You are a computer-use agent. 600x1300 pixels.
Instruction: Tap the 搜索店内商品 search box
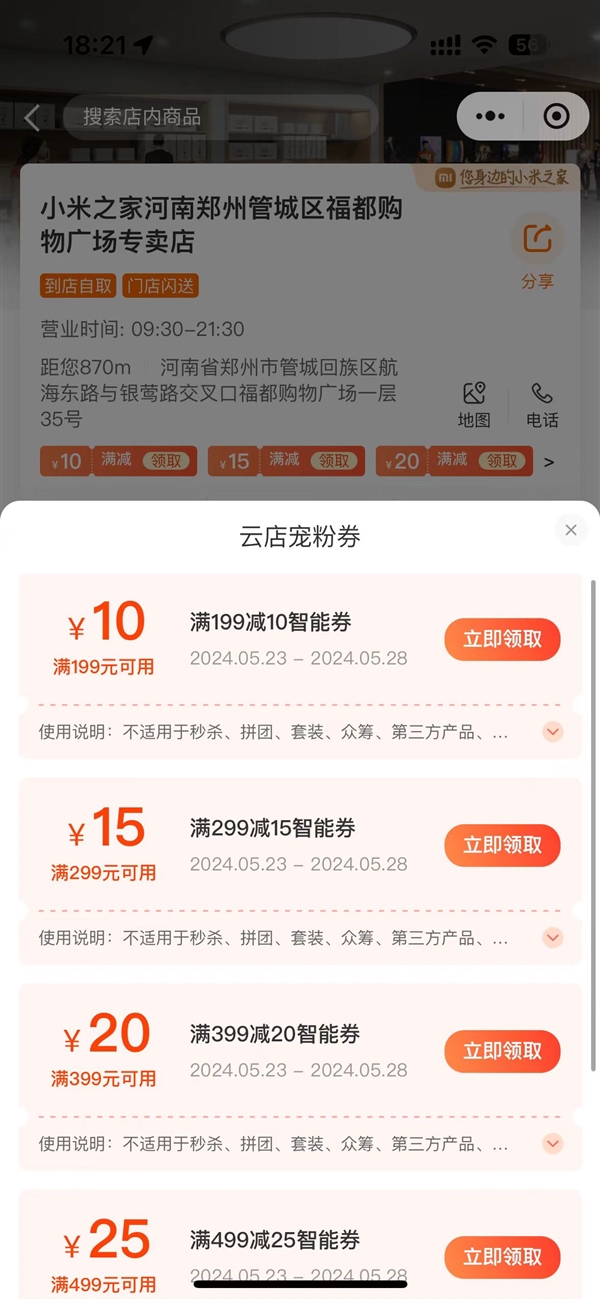tap(220, 117)
